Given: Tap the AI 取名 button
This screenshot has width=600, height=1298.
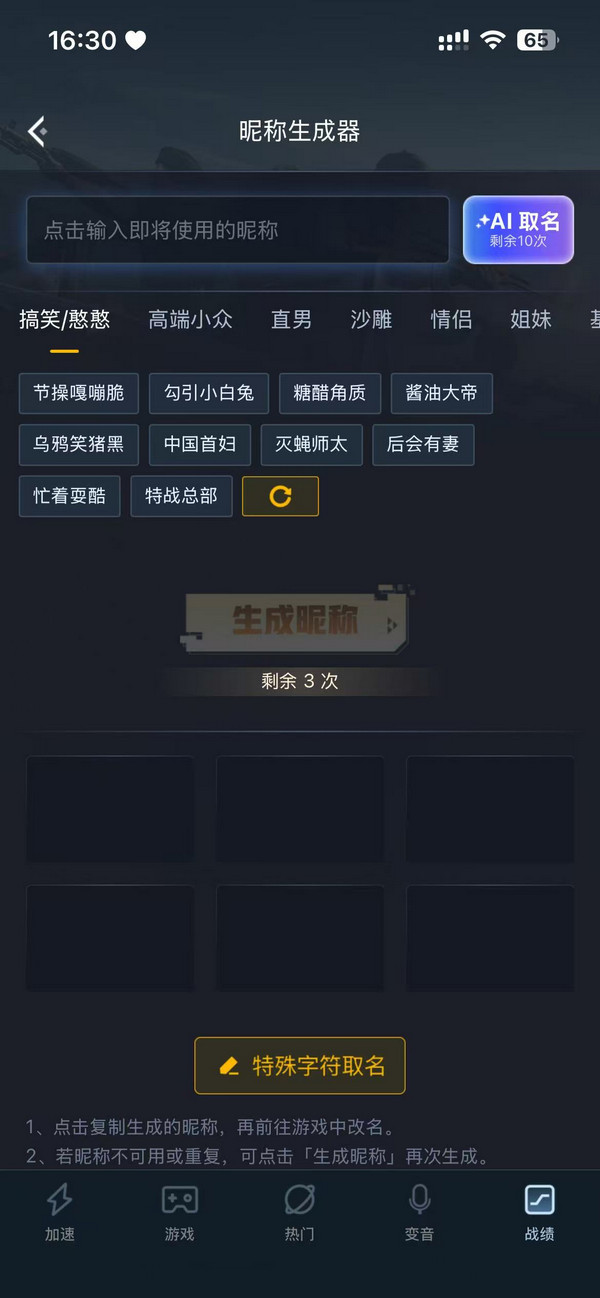Looking at the screenshot, I should point(518,230).
